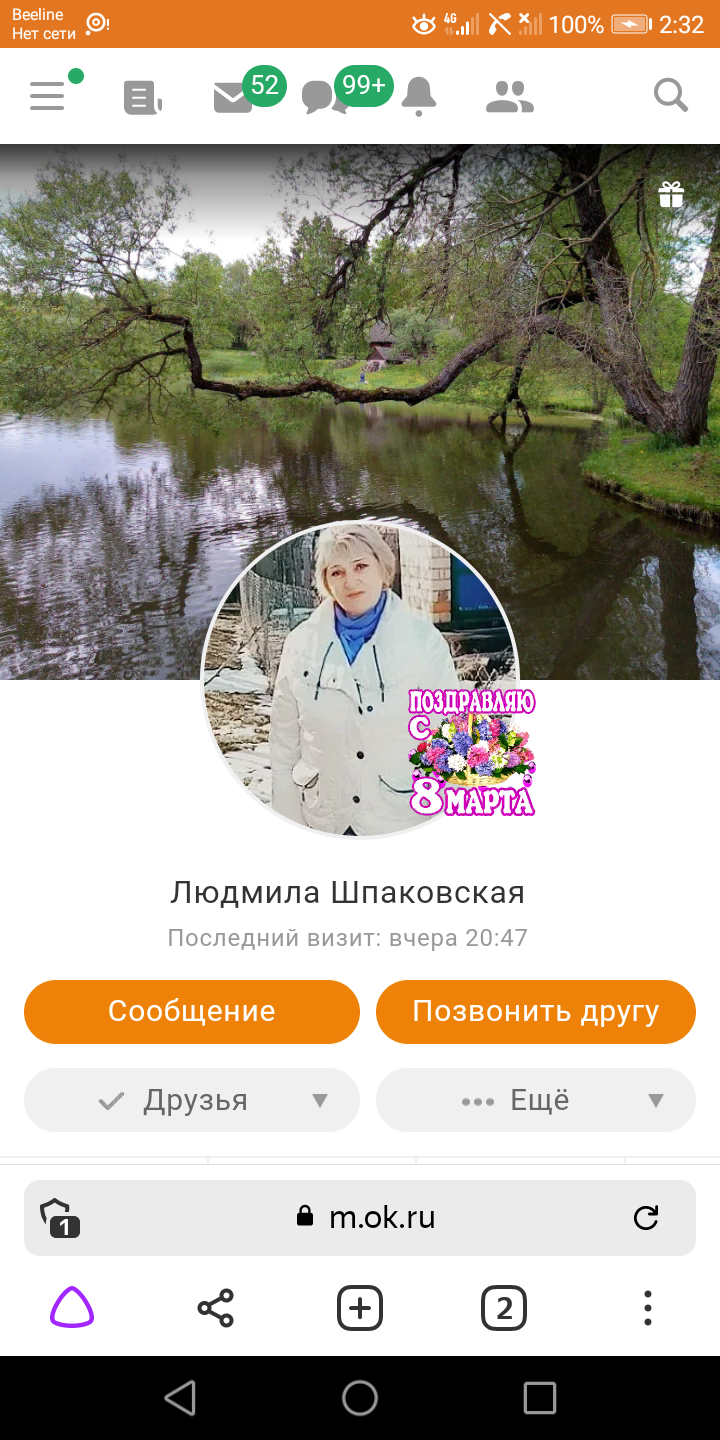Open discussions with 99+ badge
The image size is (720, 1440).
[x=325, y=97]
